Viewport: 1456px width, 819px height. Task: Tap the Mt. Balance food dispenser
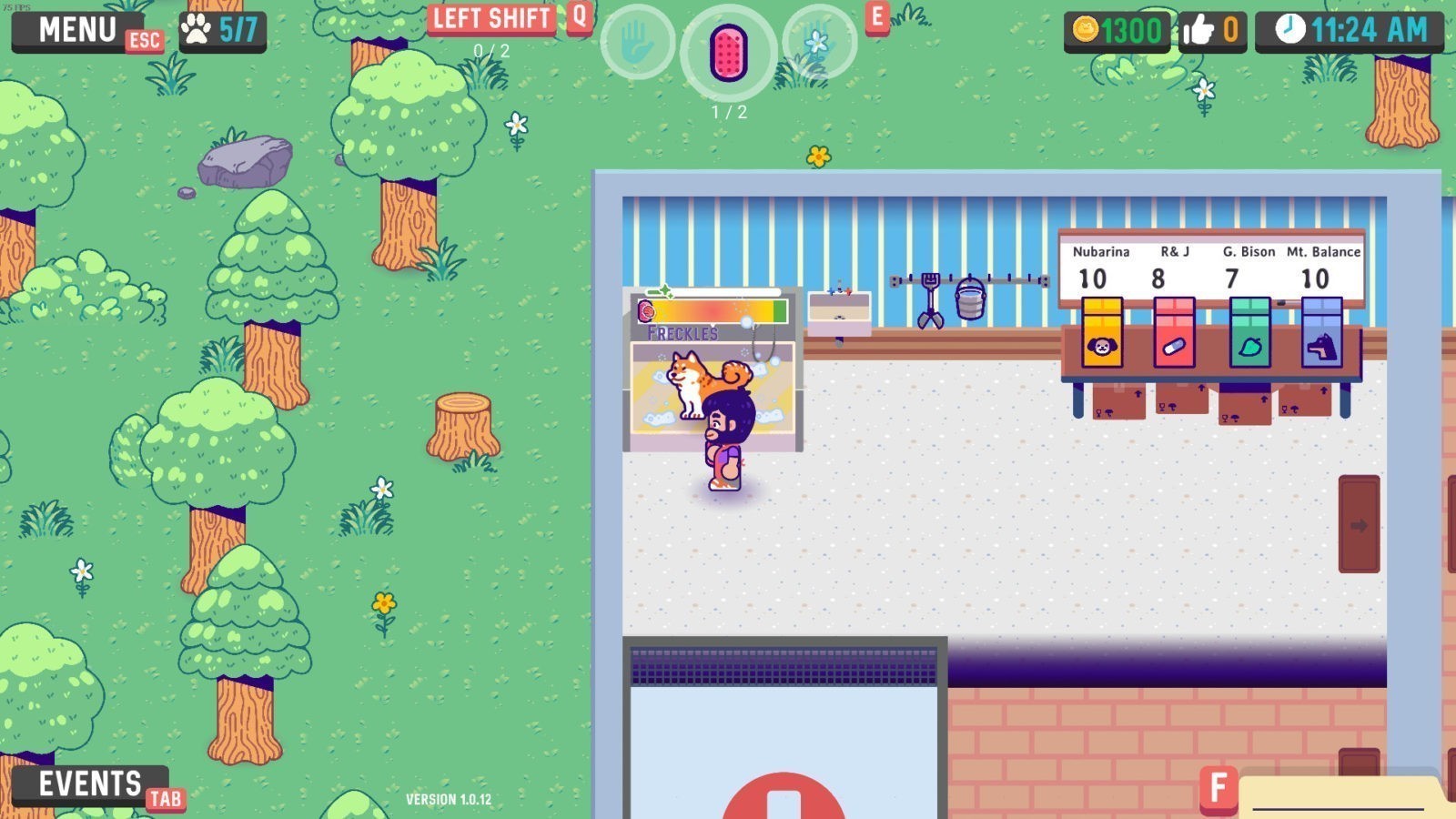coord(1321,334)
